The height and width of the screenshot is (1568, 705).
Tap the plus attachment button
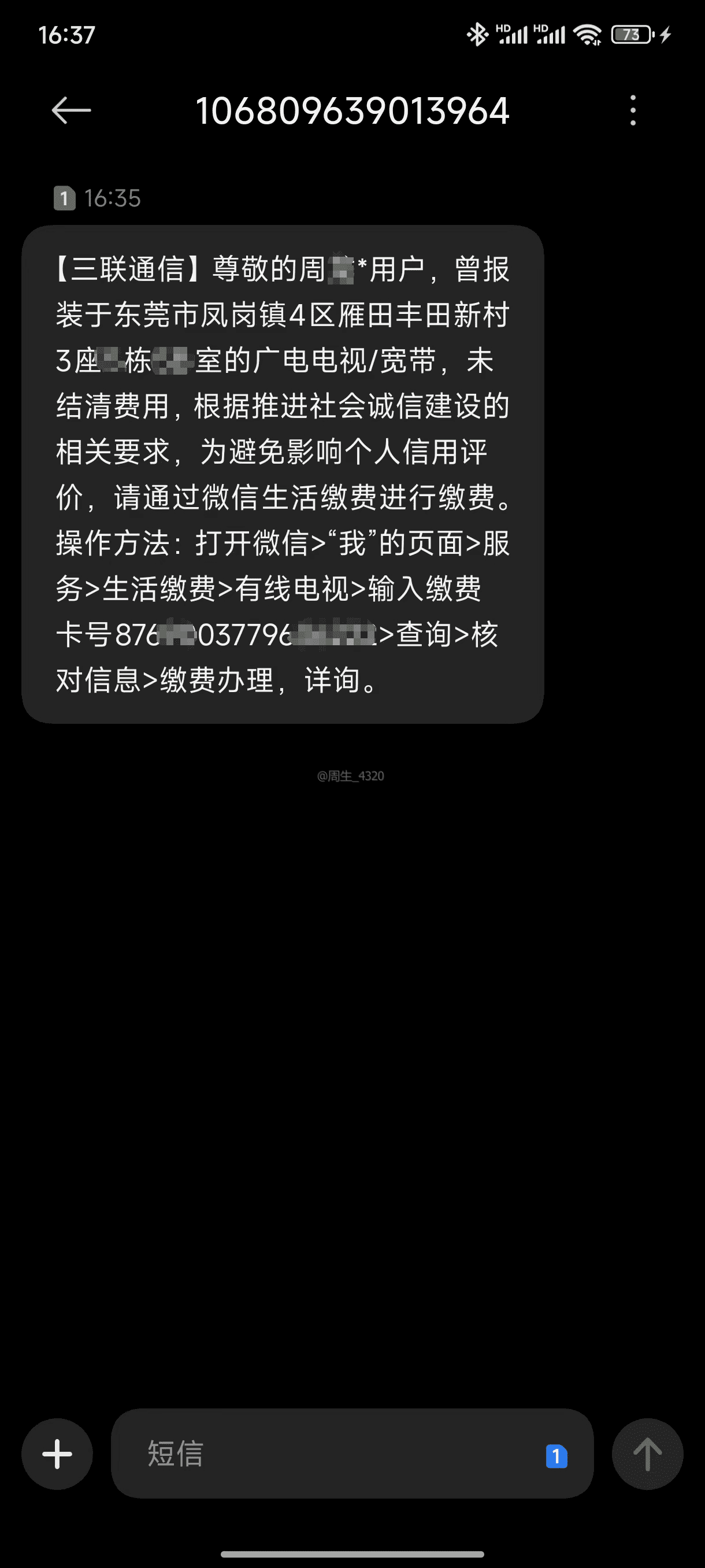coord(57,1454)
